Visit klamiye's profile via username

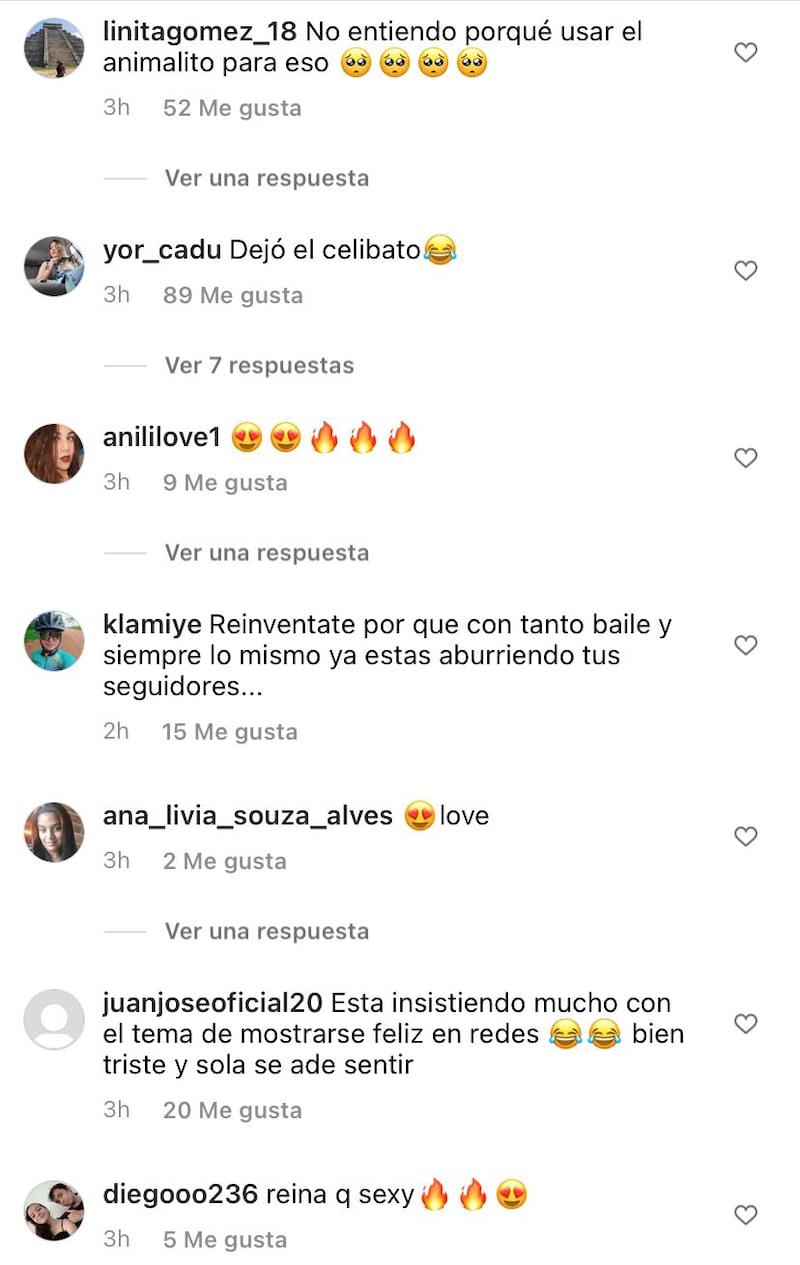click(152, 625)
